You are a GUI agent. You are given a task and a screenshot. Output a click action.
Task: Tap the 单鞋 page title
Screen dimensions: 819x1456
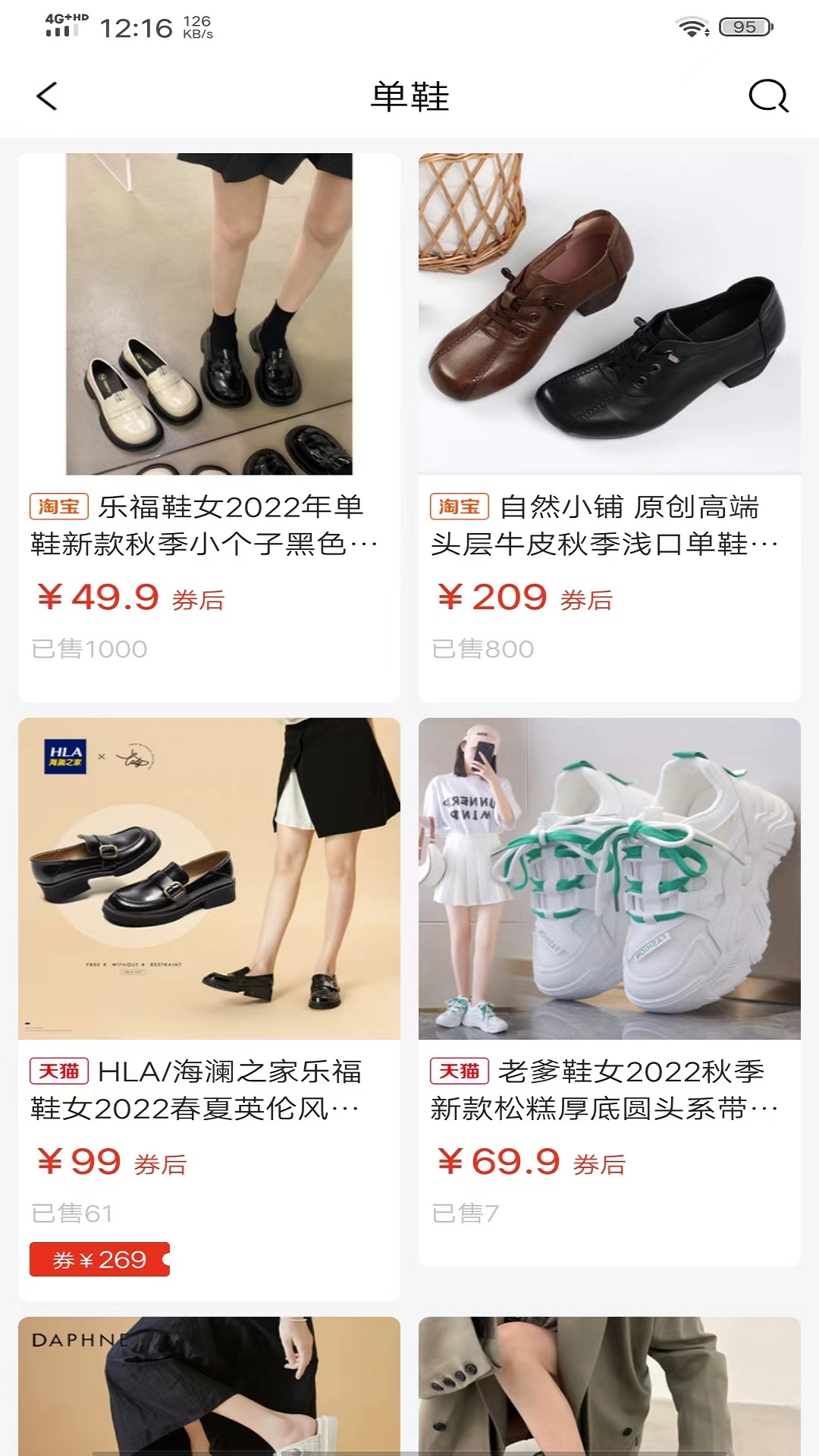point(409,97)
